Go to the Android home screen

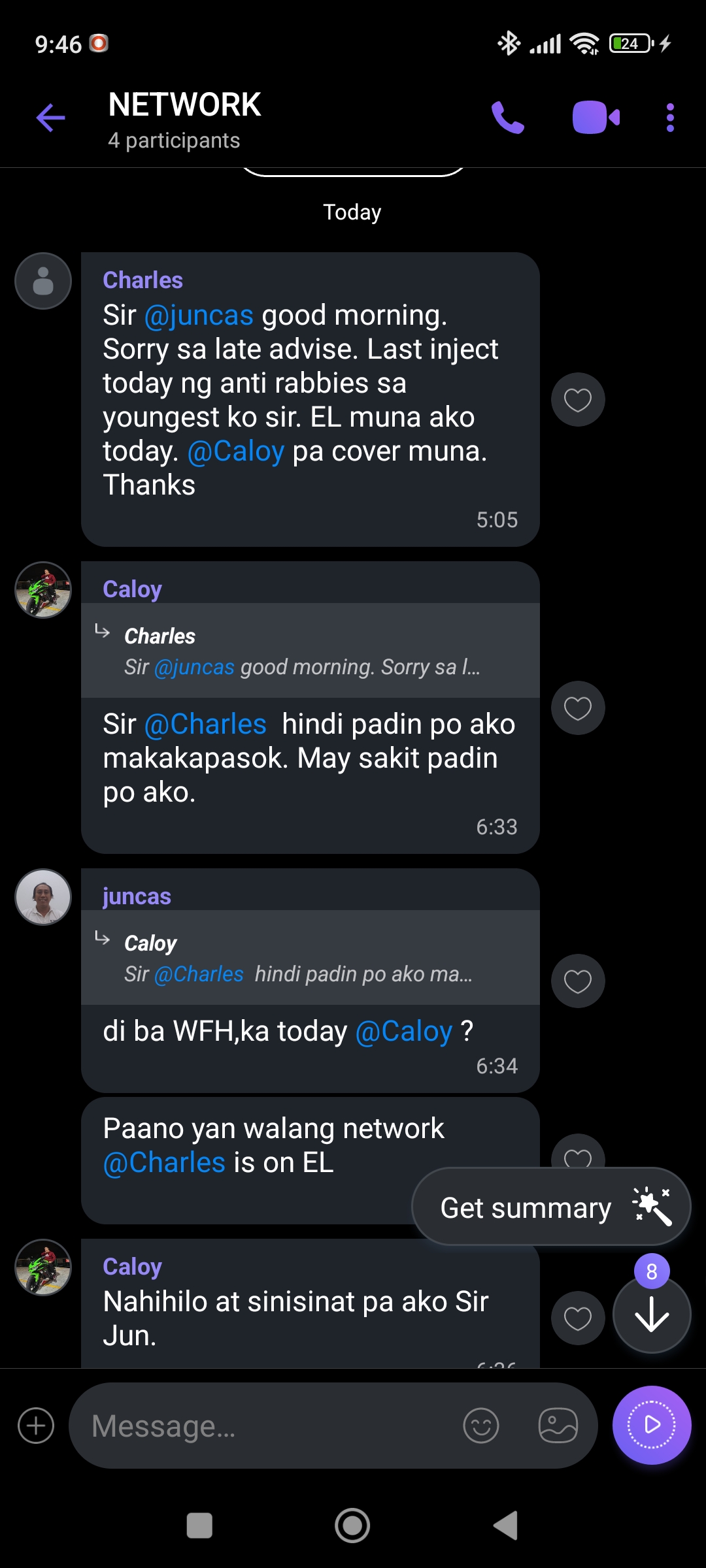pos(352,1526)
